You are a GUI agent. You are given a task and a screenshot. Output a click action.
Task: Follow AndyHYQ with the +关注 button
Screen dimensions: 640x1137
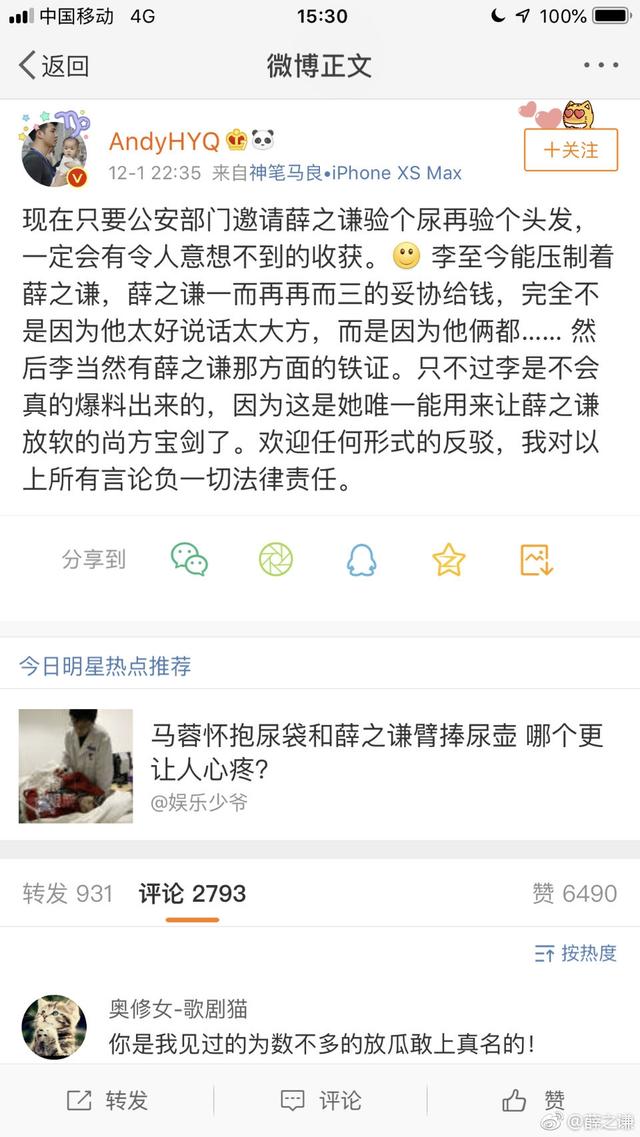click(571, 150)
